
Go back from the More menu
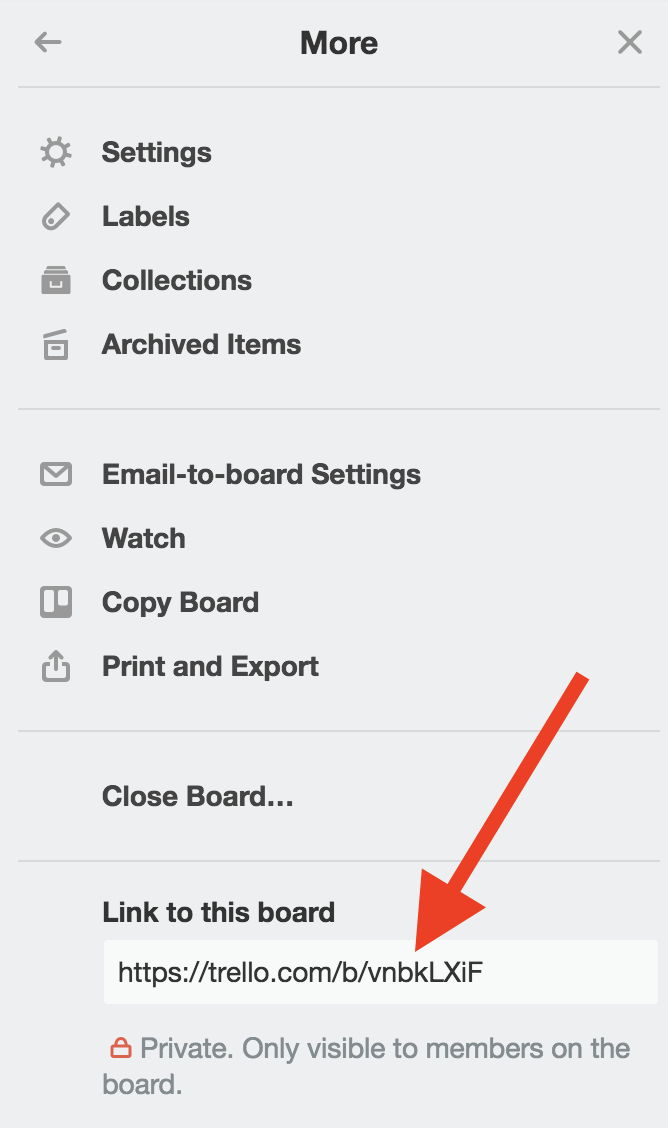click(x=47, y=42)
